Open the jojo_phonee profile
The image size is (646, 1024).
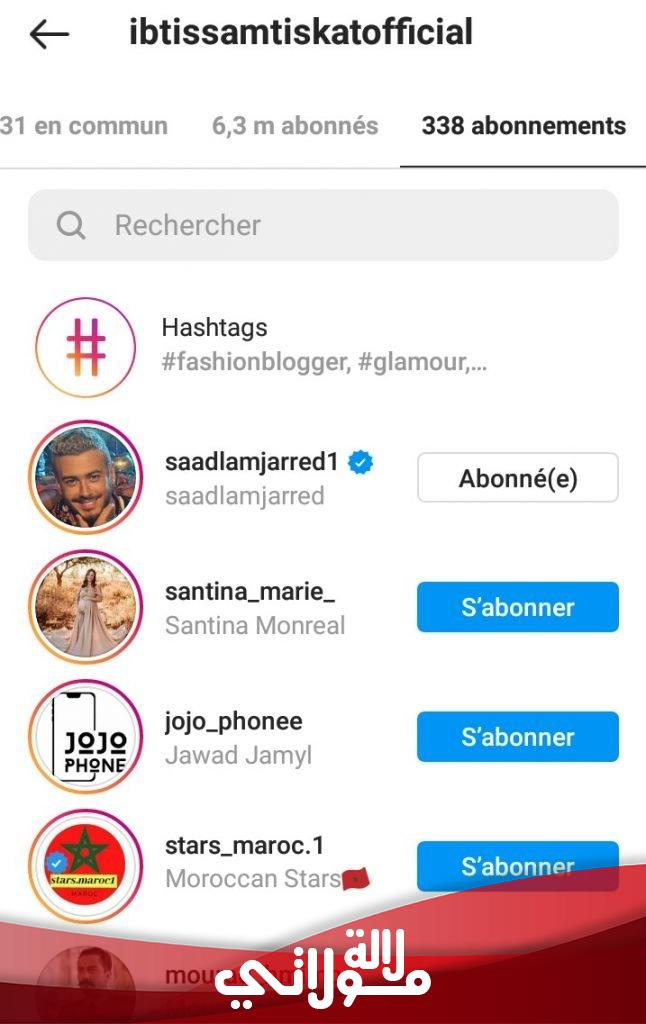pos(233,722)
